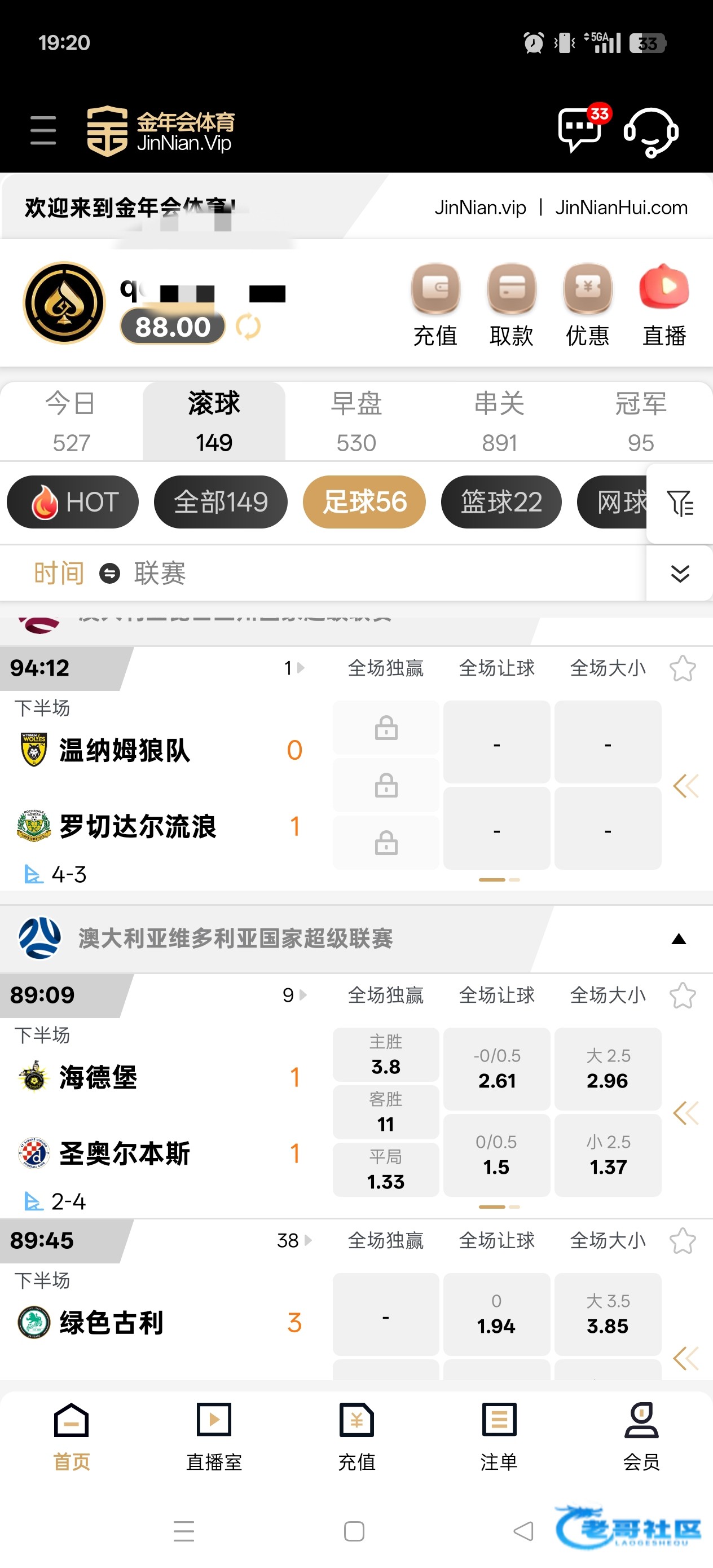Collapse 澳大利亚维多利亚国家超级联赛 league section

click(678, 939)
